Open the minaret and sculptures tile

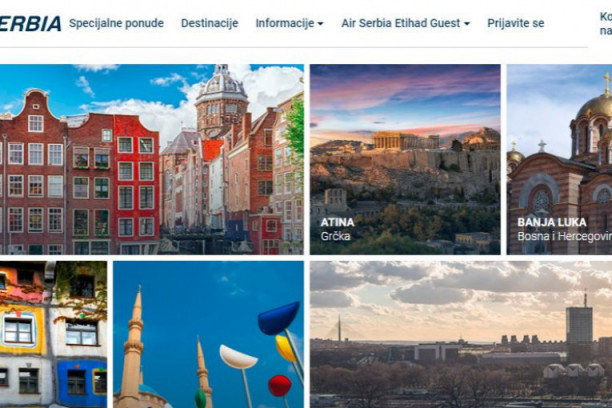click(x=208, y=334)
